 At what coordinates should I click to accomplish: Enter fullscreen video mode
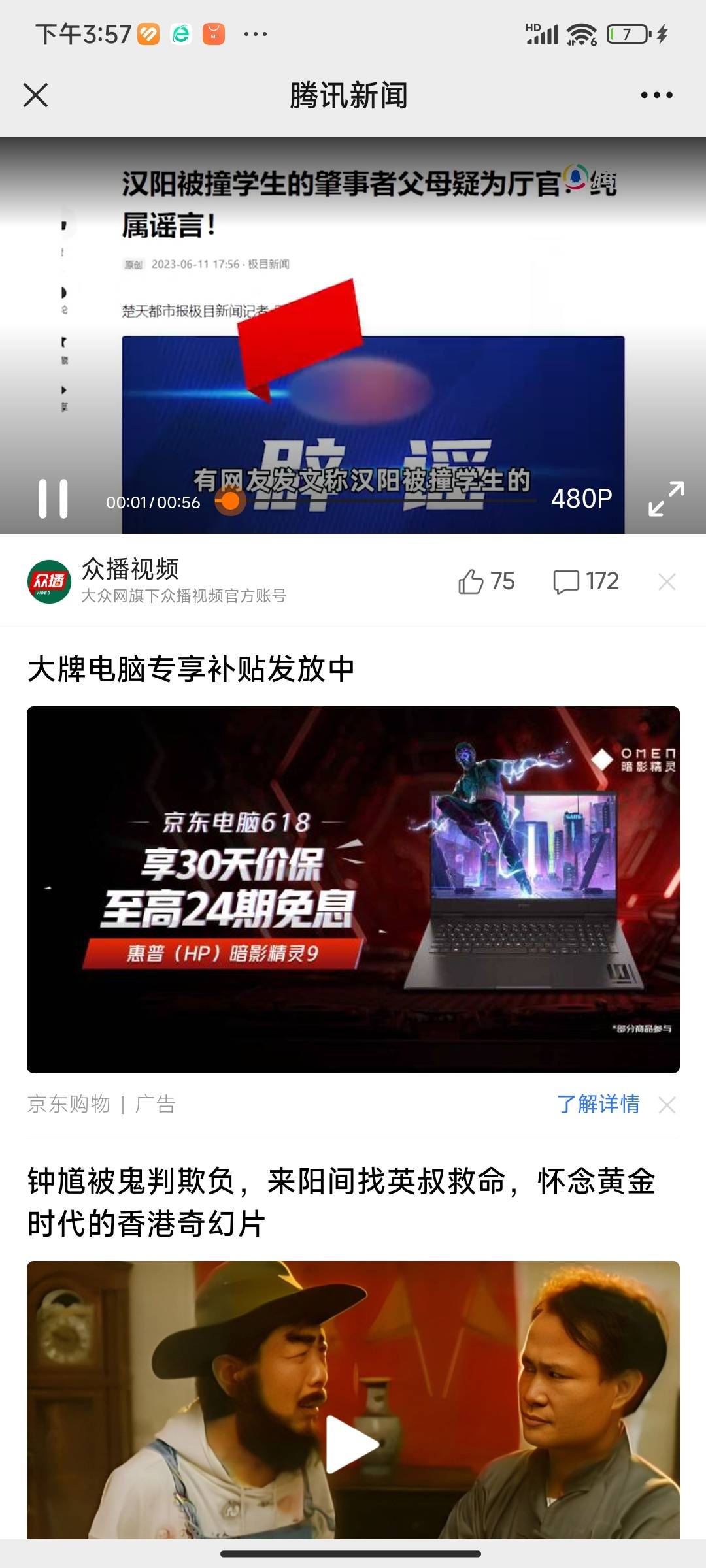(666, 499)
